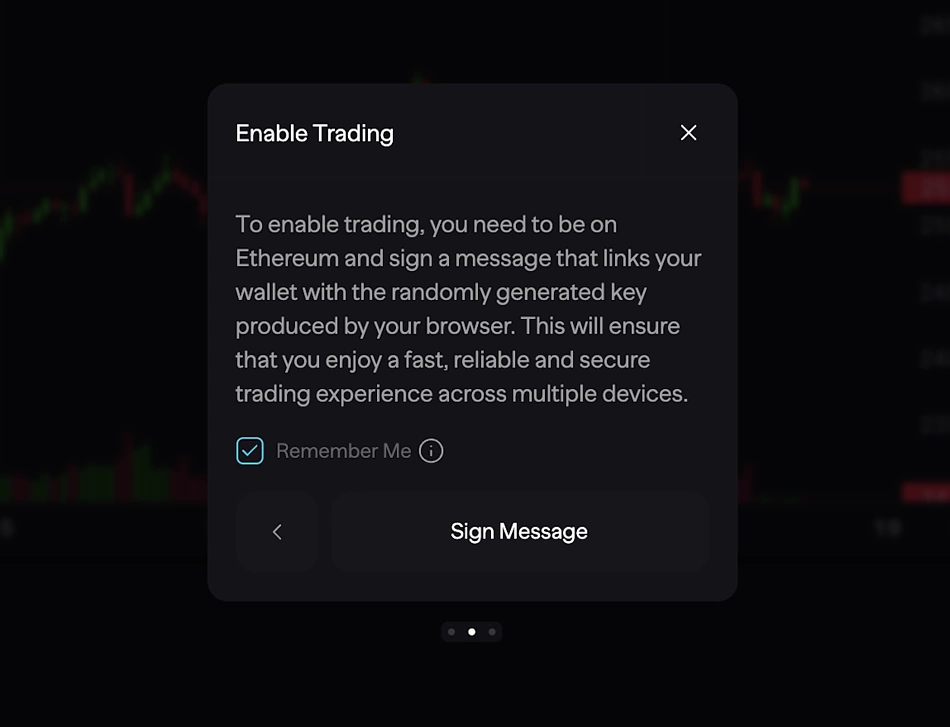Tap the Sign Message button
The height and width of the screenshot is (727, 950).
click(x=519, y=532)
